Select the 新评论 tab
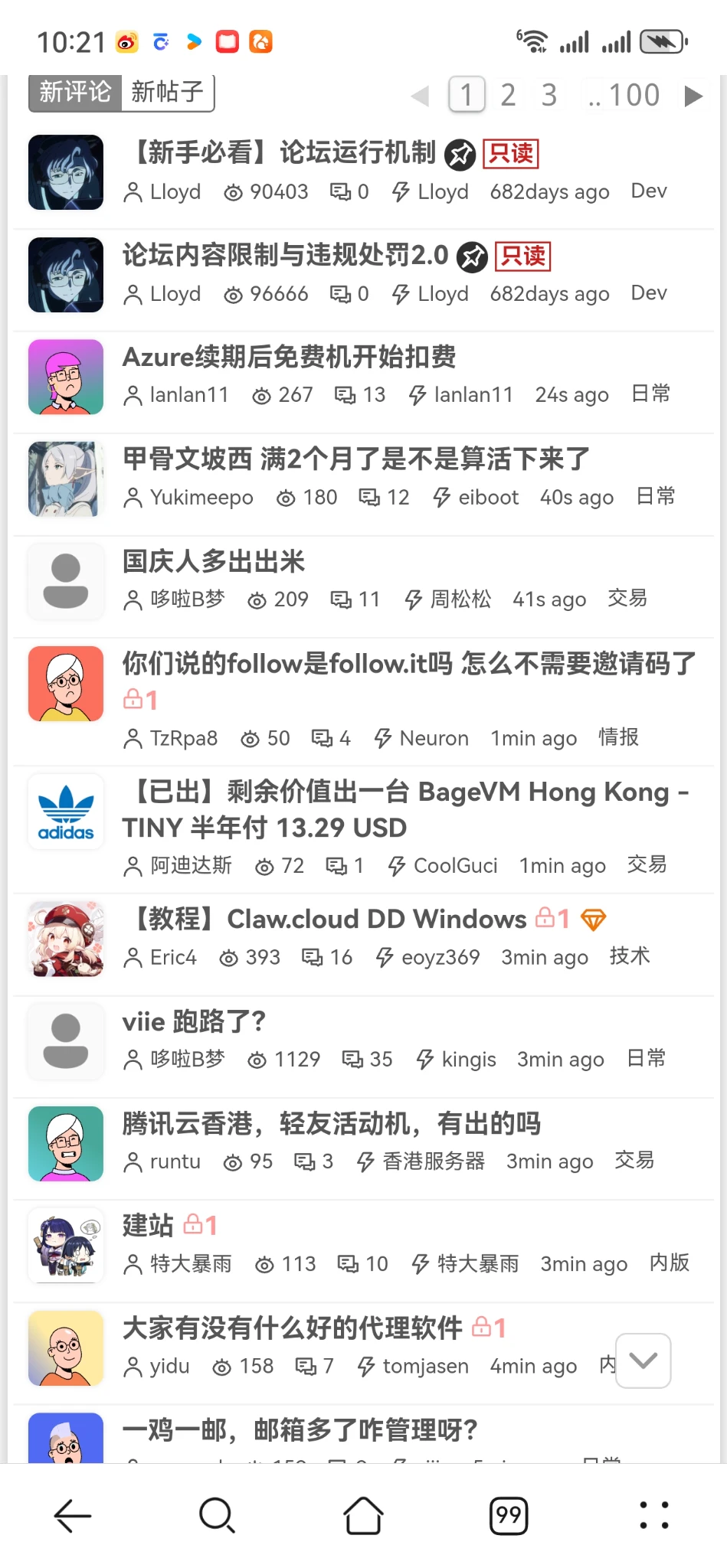 coord(75,93)
